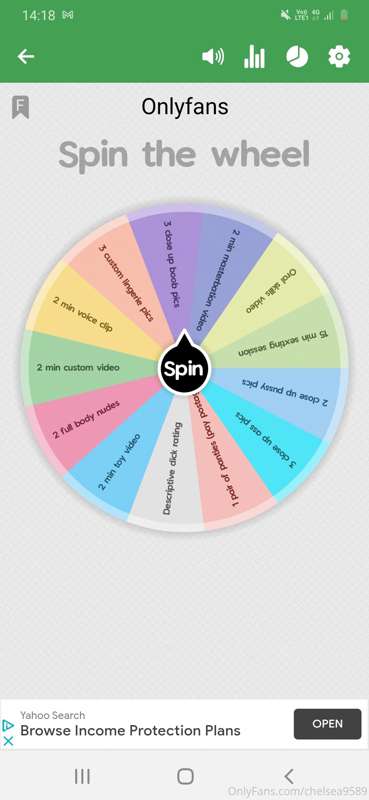Toggle the wheel sound speaker icon
Screen dimensions: 369x800
213,57
